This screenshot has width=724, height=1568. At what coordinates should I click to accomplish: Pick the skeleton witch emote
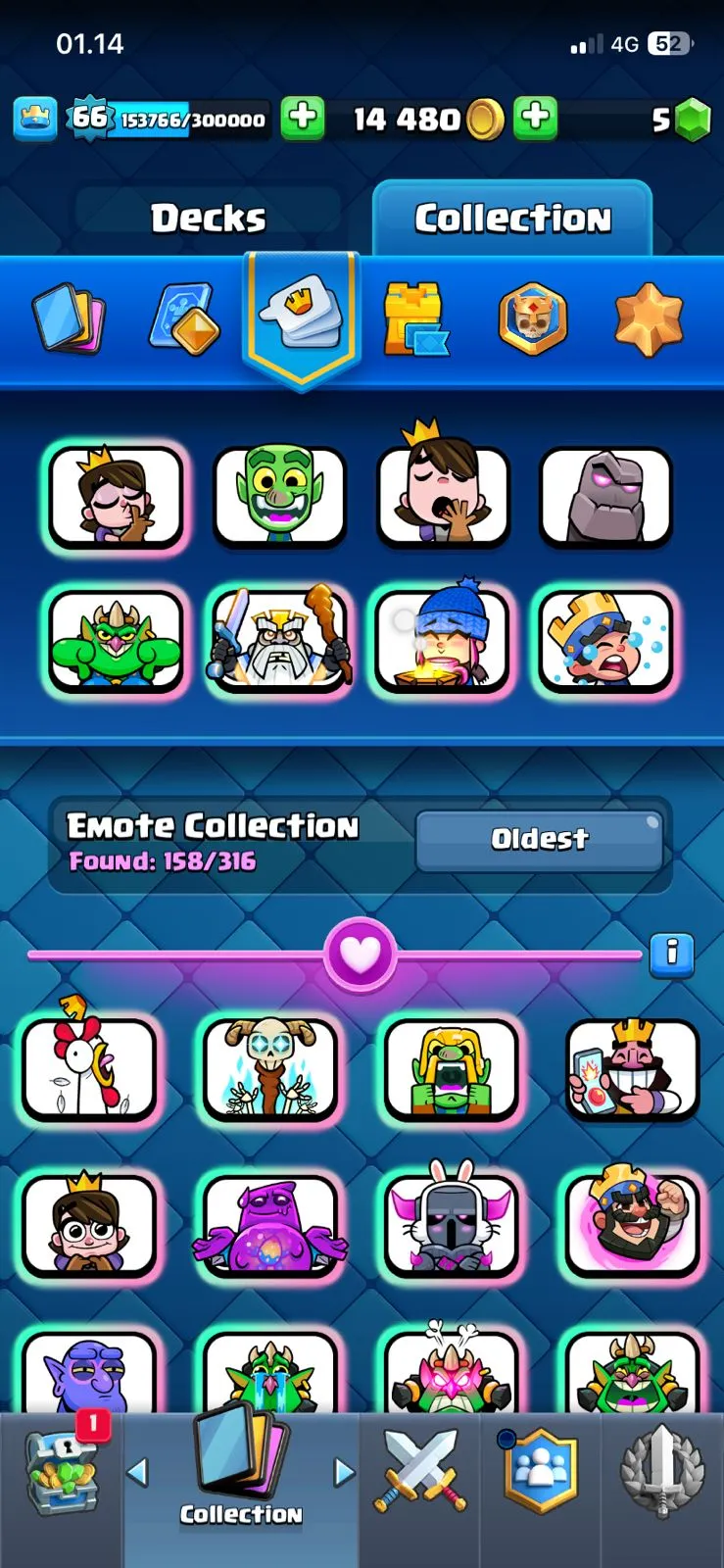270,1068
